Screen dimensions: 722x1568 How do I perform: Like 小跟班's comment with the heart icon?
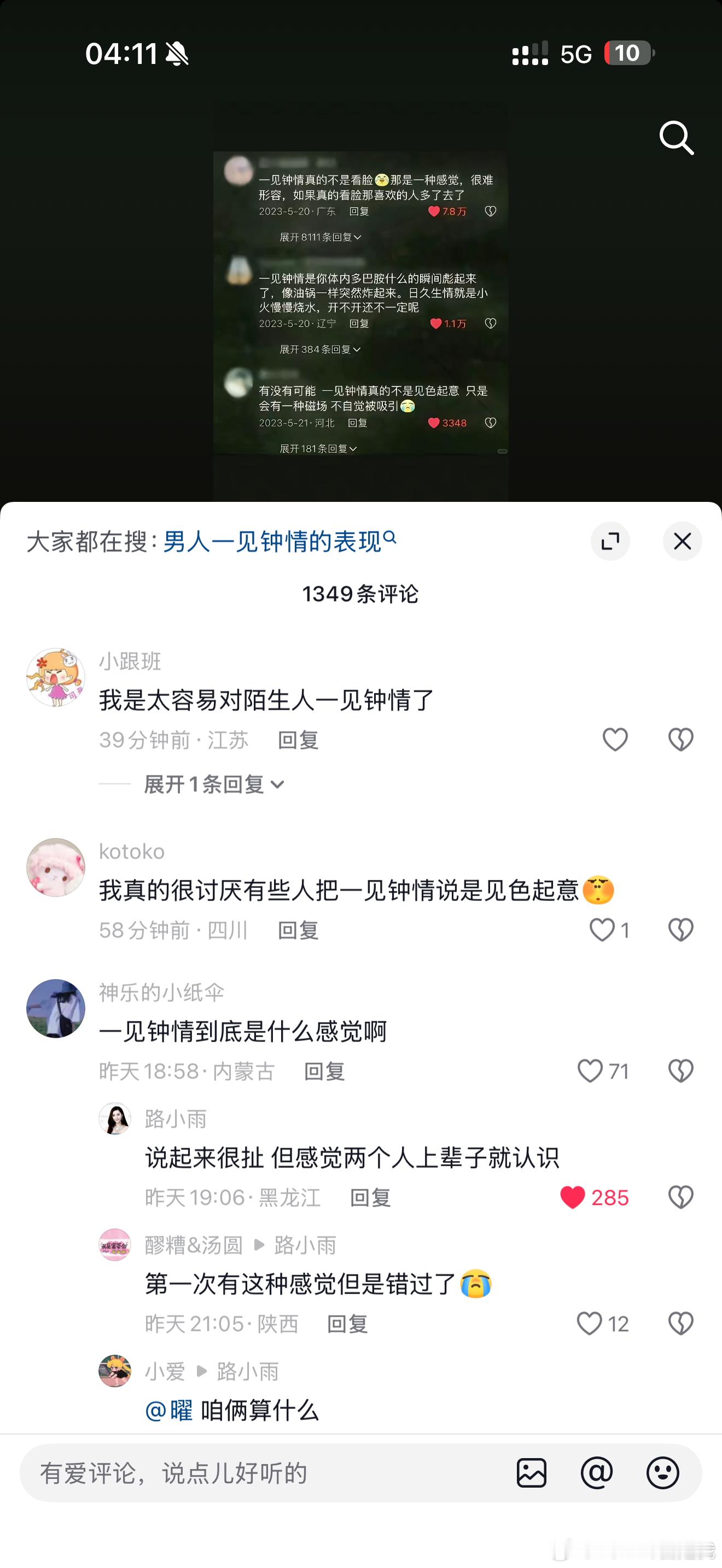click(x=614, y=740)
